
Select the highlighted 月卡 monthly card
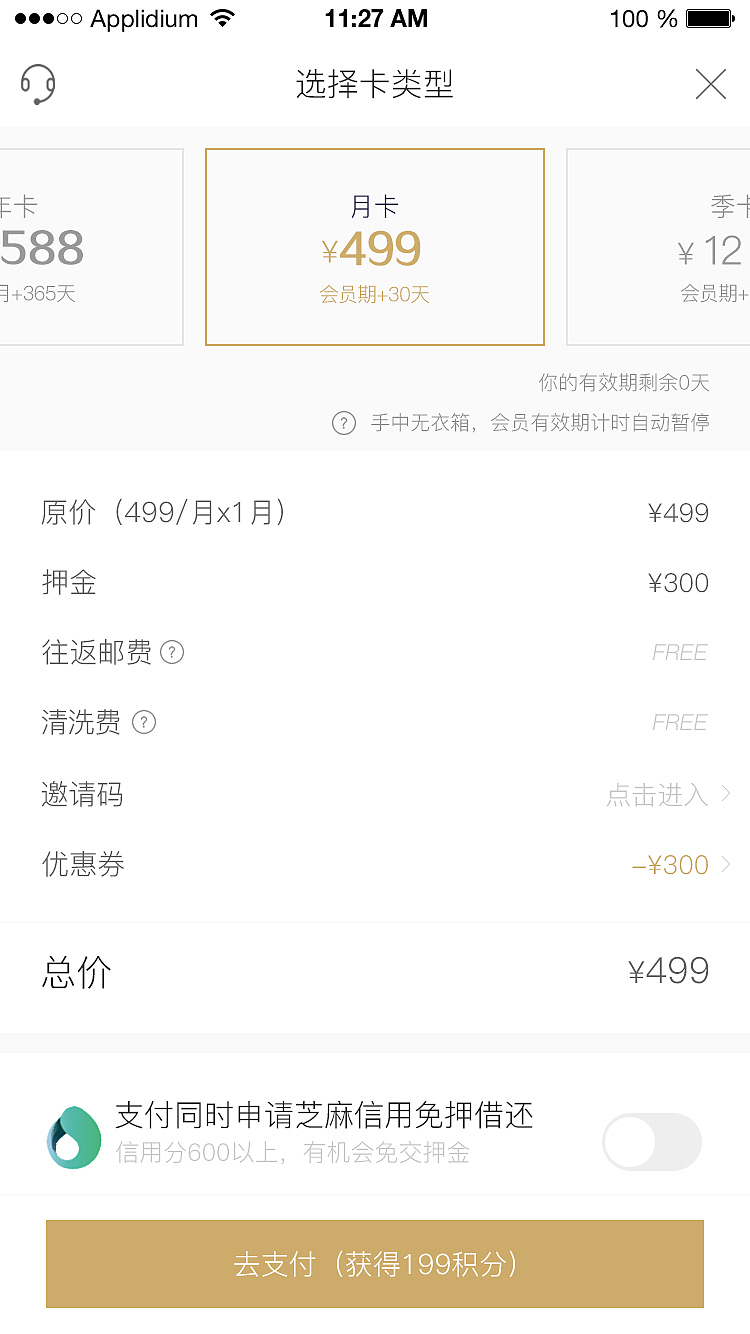point(375,247)
